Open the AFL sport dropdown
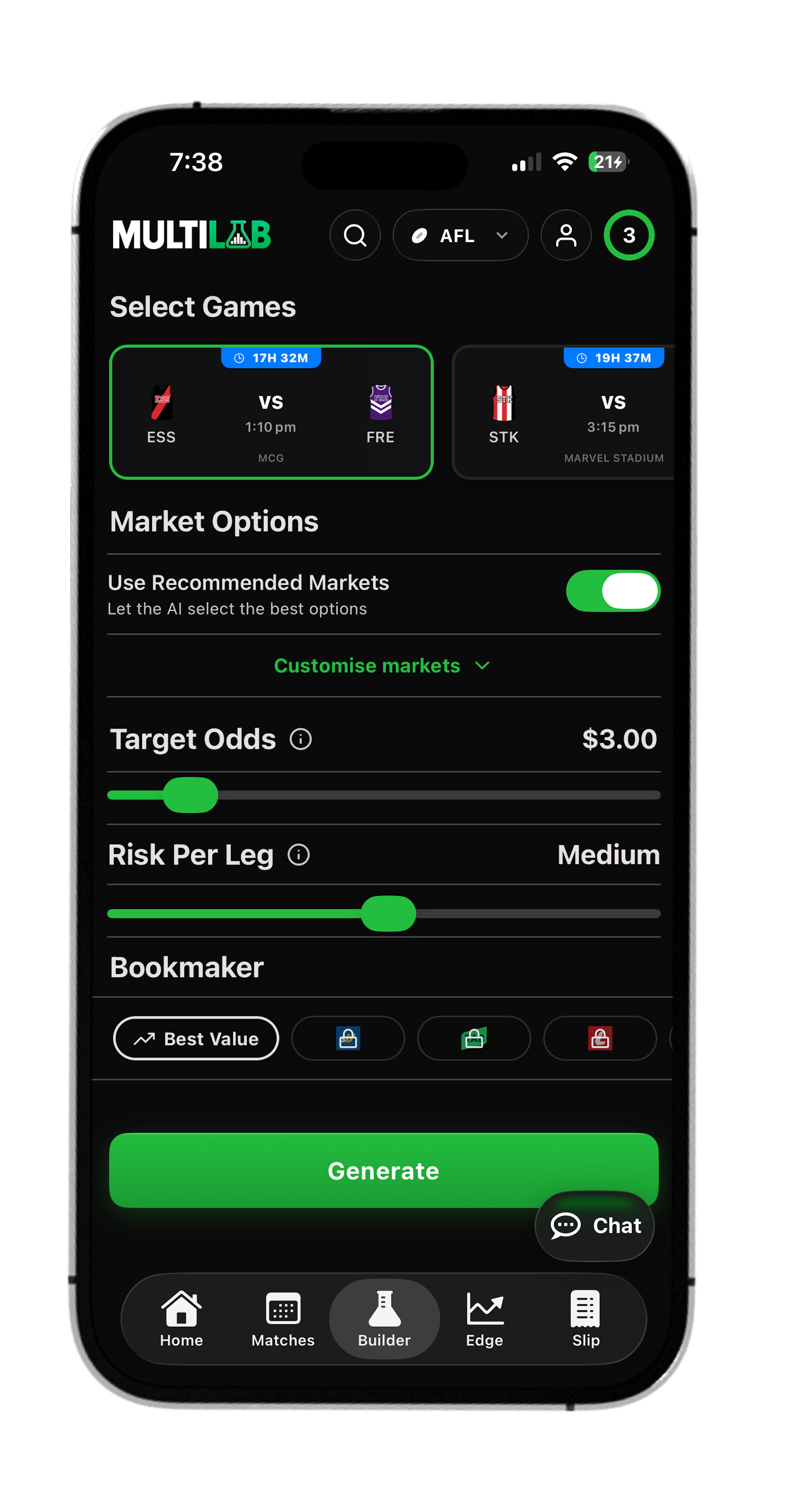790x1512 pixels. (460, 235)
